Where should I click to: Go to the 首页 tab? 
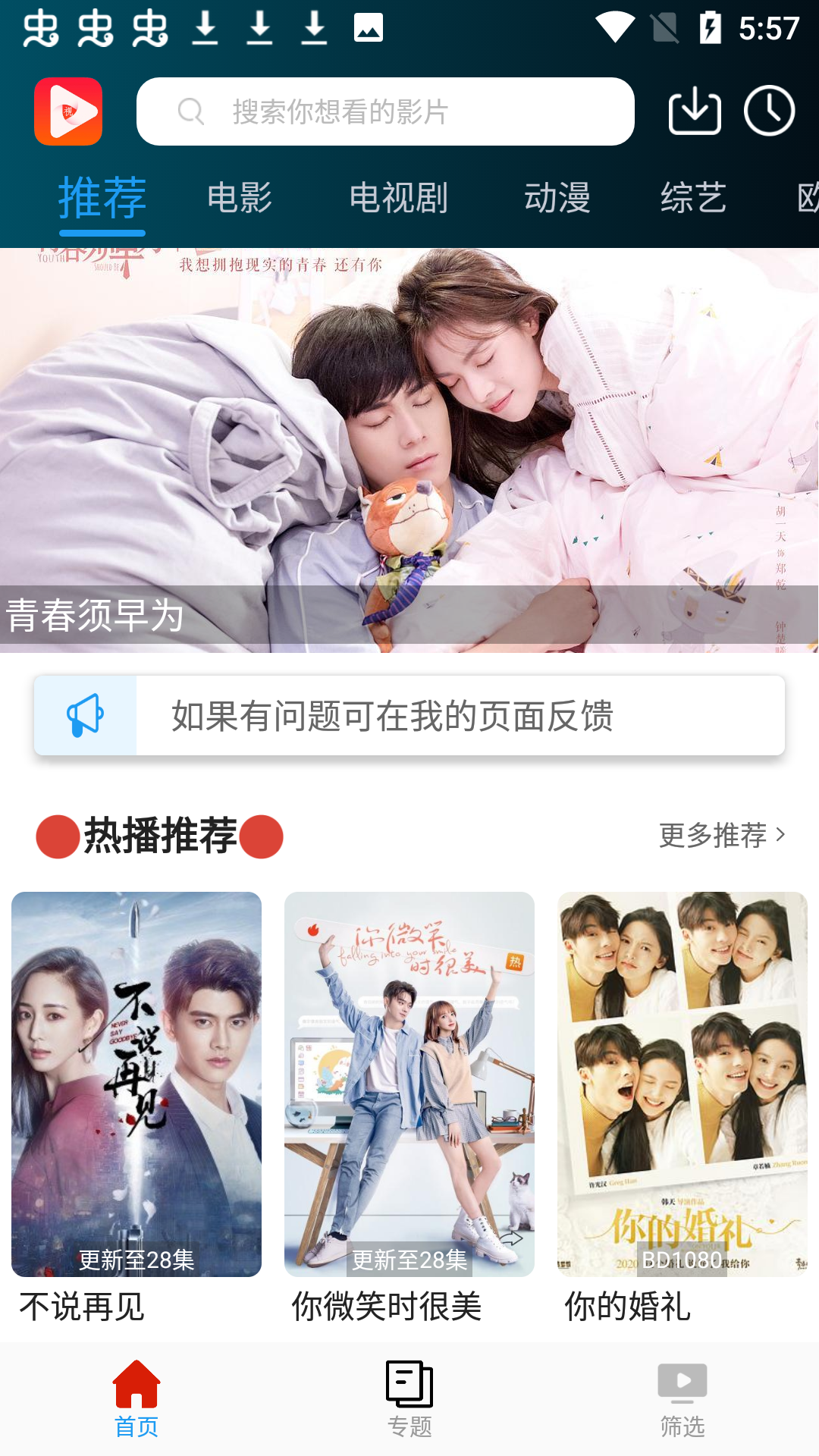136,1399
